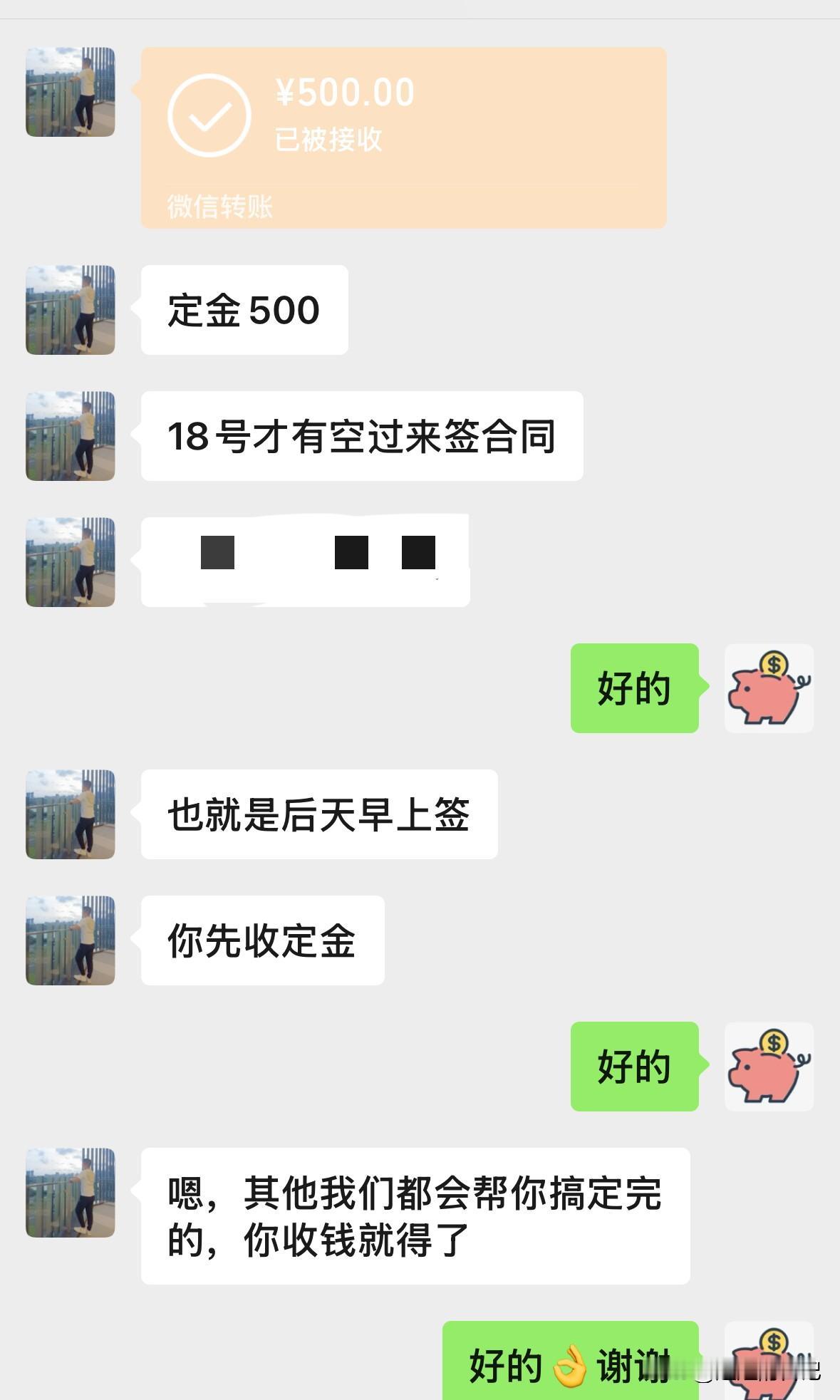Tap the lower piggy bank sticker
The width and height of the screenshot is (840, 1400).
(767, 1068)
